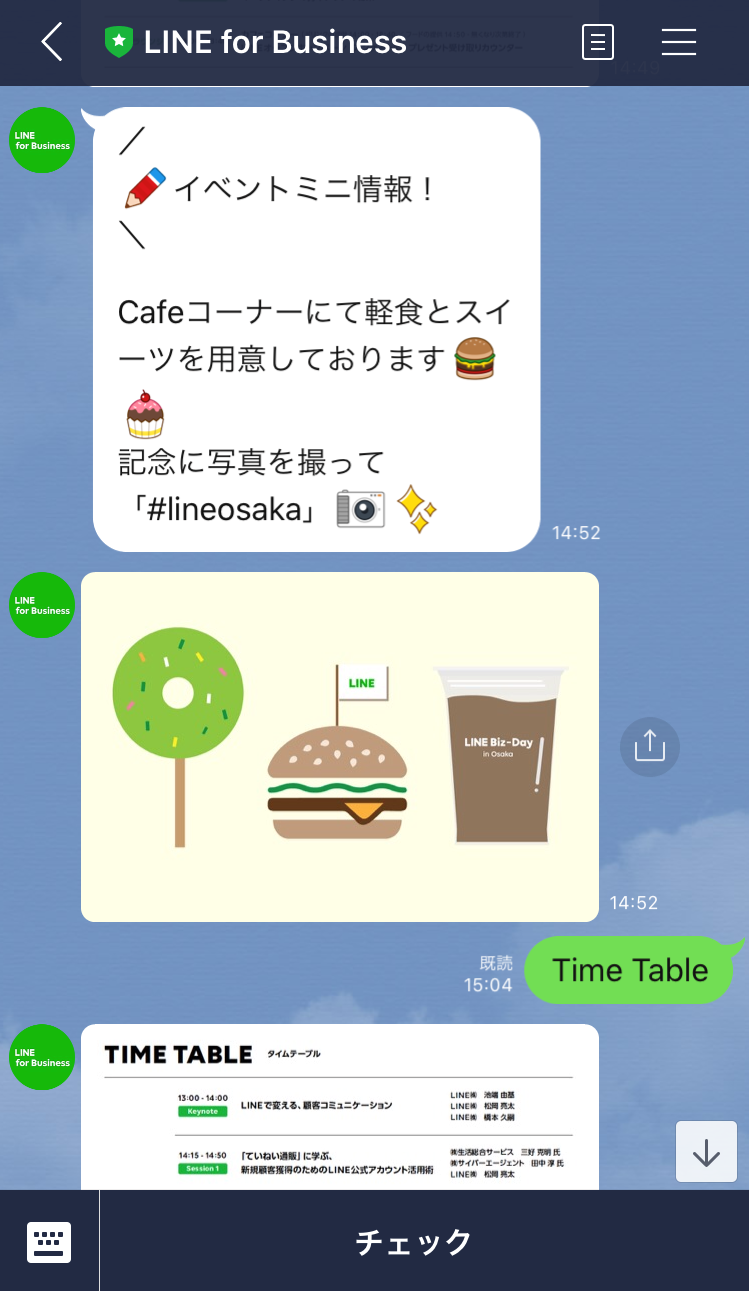The width and height of the screenshot is (749, 1291).
Task: Share the food illustration image
Action: 649,746
